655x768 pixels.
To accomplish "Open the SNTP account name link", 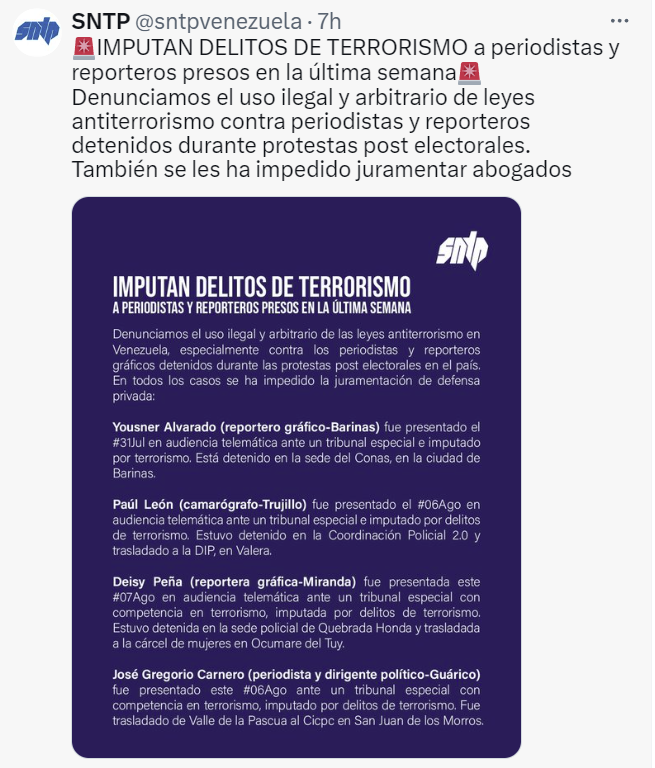I will tap(99, 21).
